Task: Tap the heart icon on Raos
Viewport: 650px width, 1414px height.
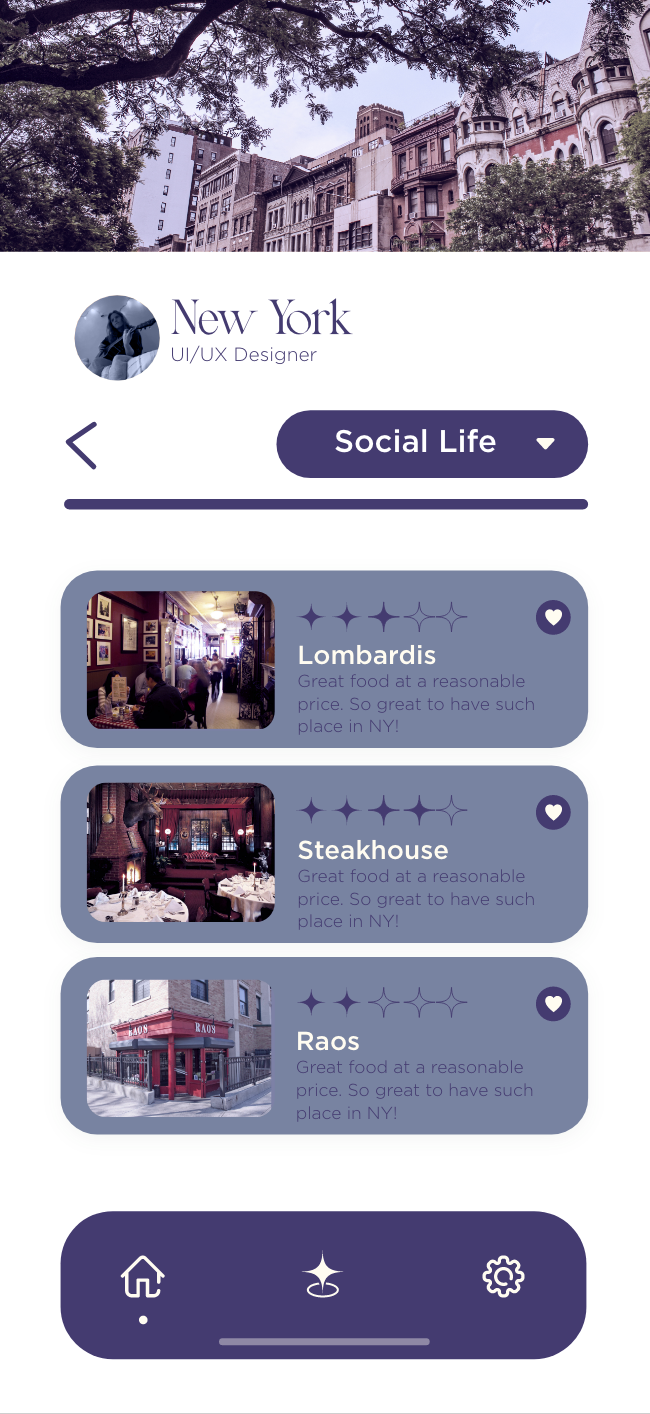Action: coord(553,1003)
